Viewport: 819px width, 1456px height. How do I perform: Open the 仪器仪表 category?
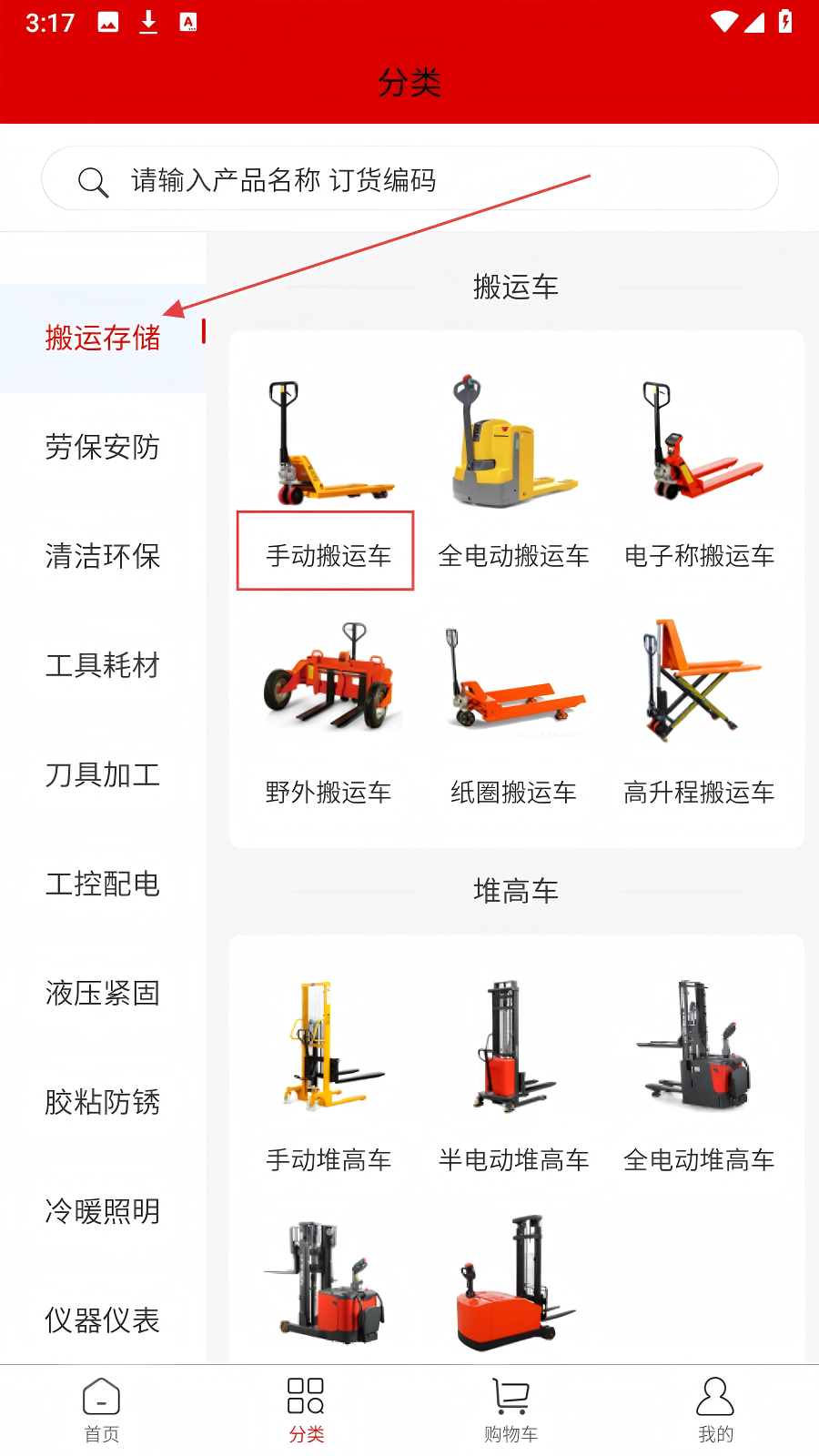coord(103,1320)
